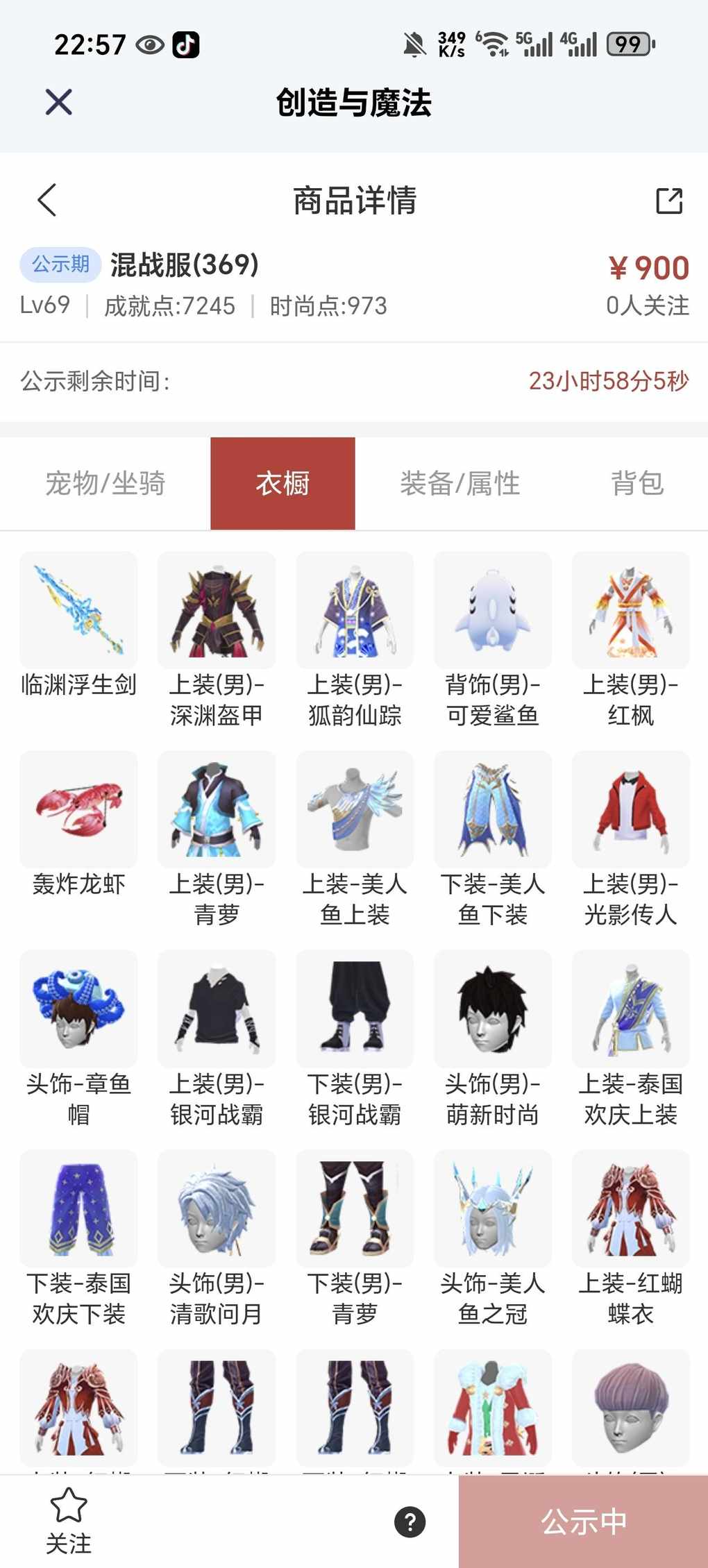The width and height of the screenshot is (708, 1568).
Task: Share this product listing
Action: tap(669, 201)
